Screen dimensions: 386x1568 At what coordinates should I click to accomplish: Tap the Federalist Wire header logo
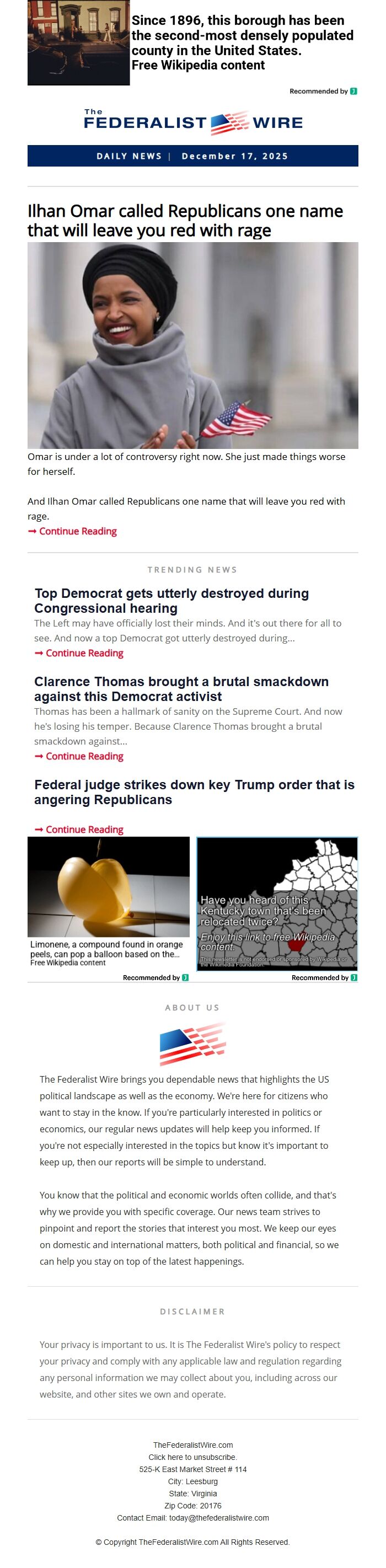(193, 122)
